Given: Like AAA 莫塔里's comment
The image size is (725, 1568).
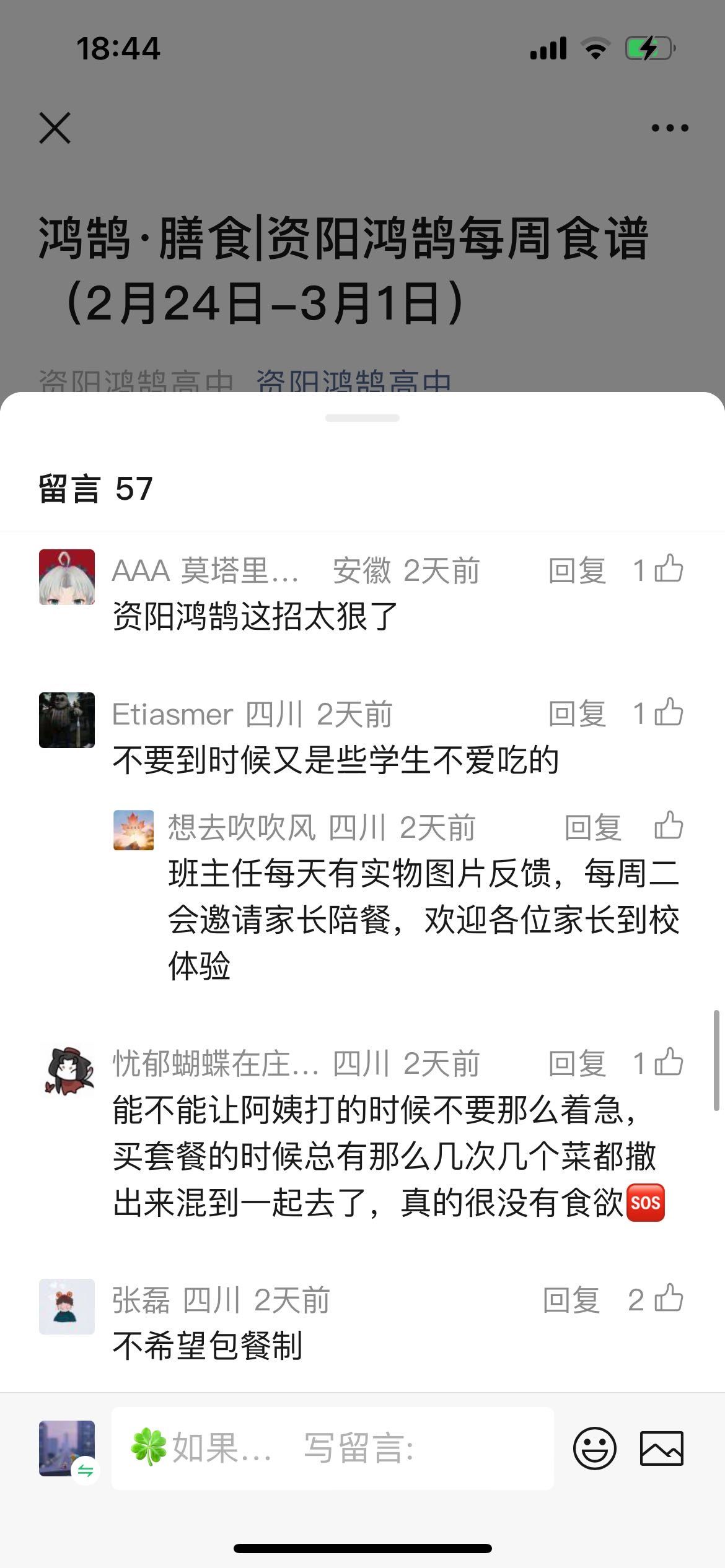Looking at the screenshot, I should click(x=669, y=569).
